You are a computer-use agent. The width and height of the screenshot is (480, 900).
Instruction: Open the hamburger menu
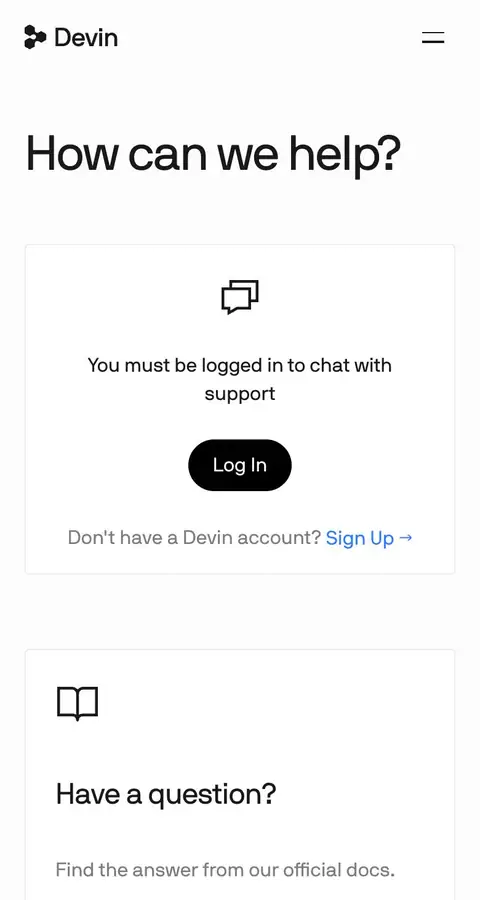tap(433, 38)
